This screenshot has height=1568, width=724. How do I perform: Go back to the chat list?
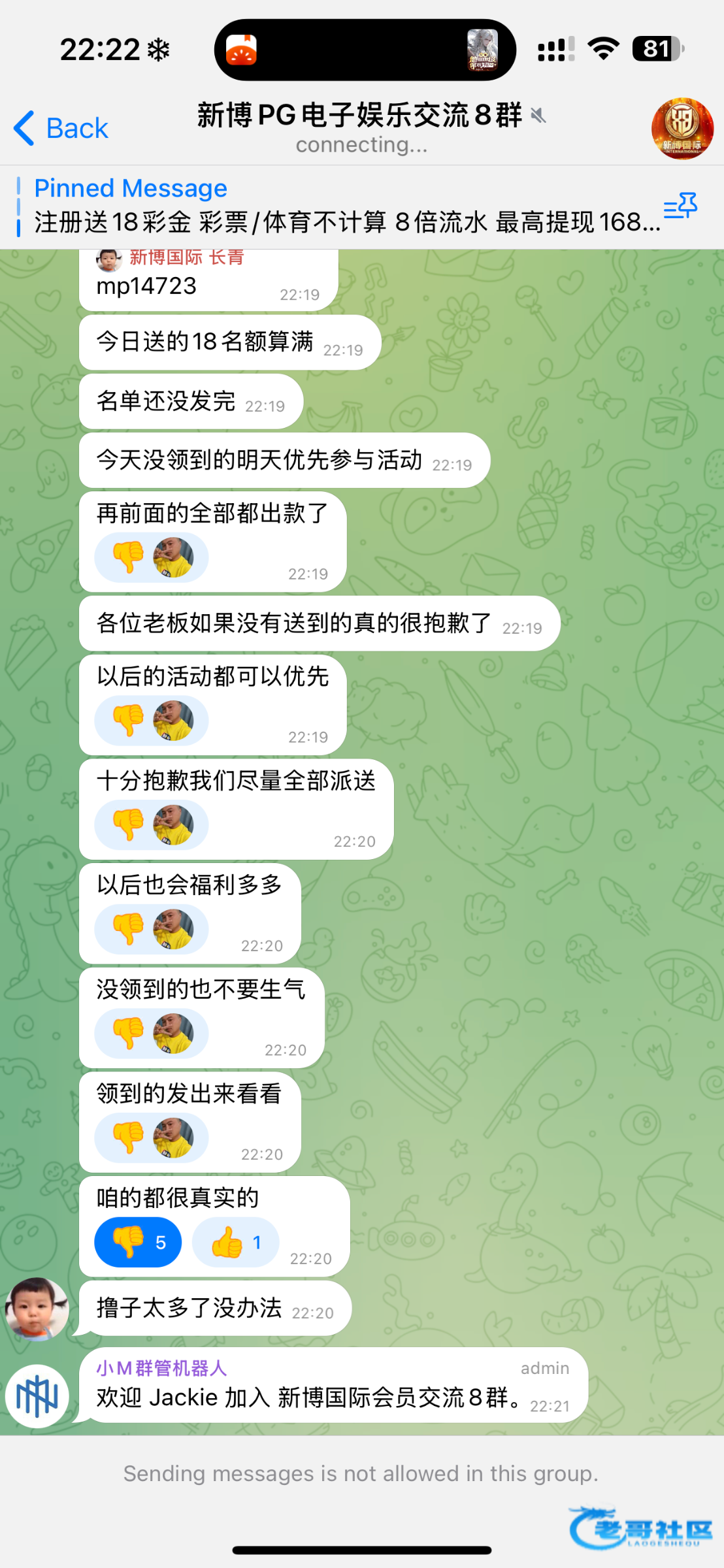coord(61,128)
